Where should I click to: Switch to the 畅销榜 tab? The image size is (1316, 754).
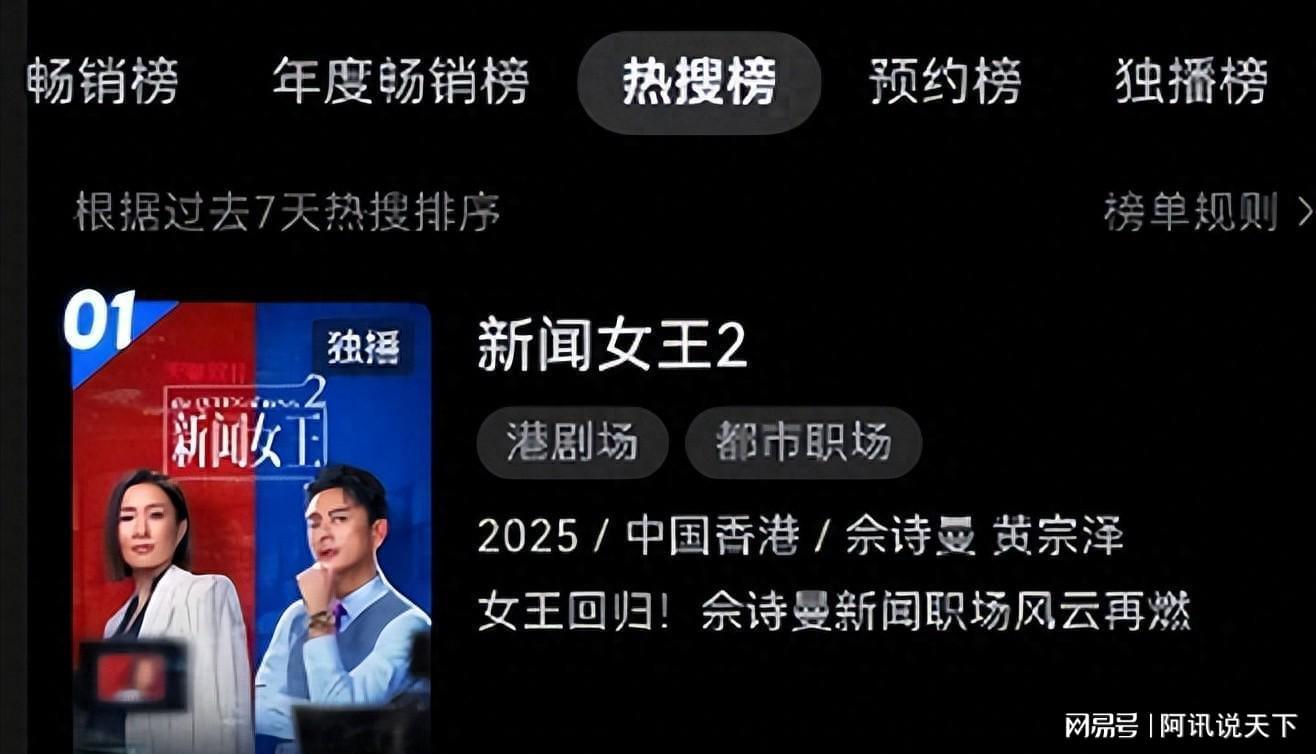pos(102,82)
